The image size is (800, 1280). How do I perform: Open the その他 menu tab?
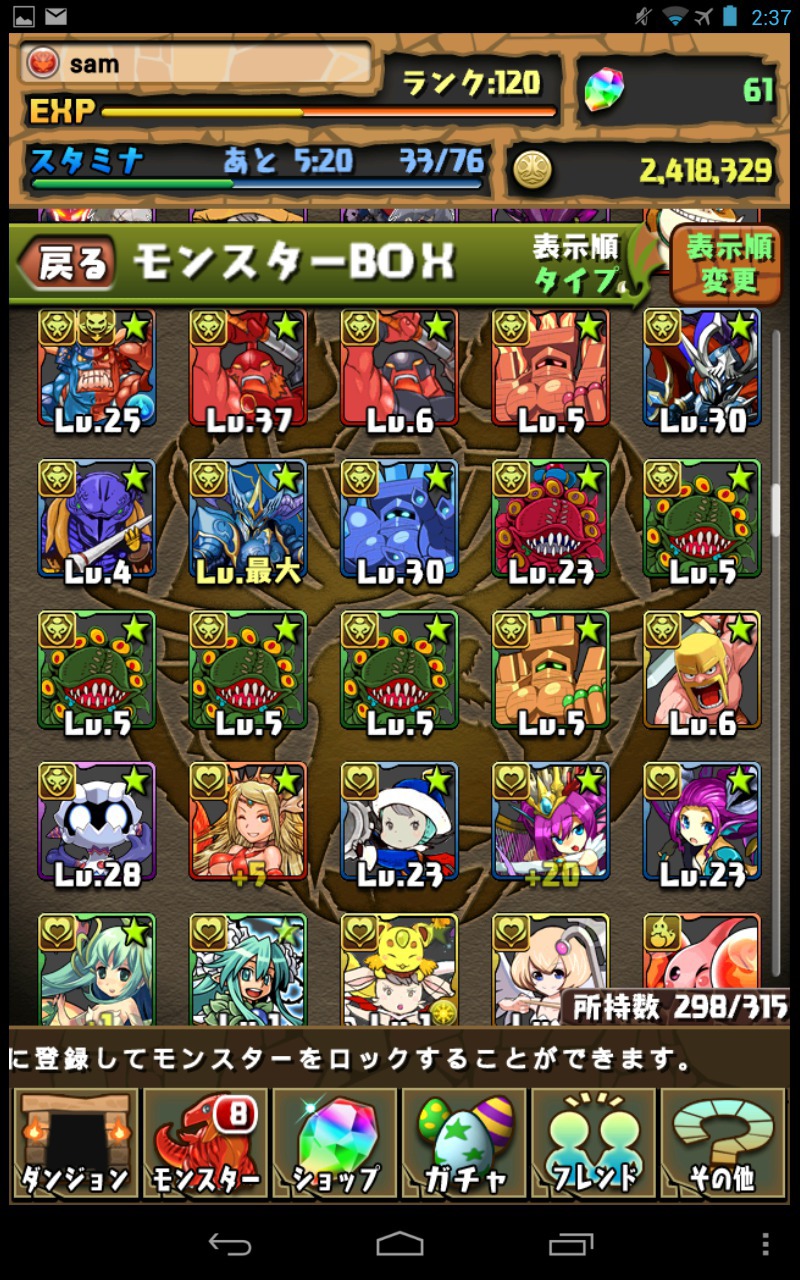tap(723, 1143)
